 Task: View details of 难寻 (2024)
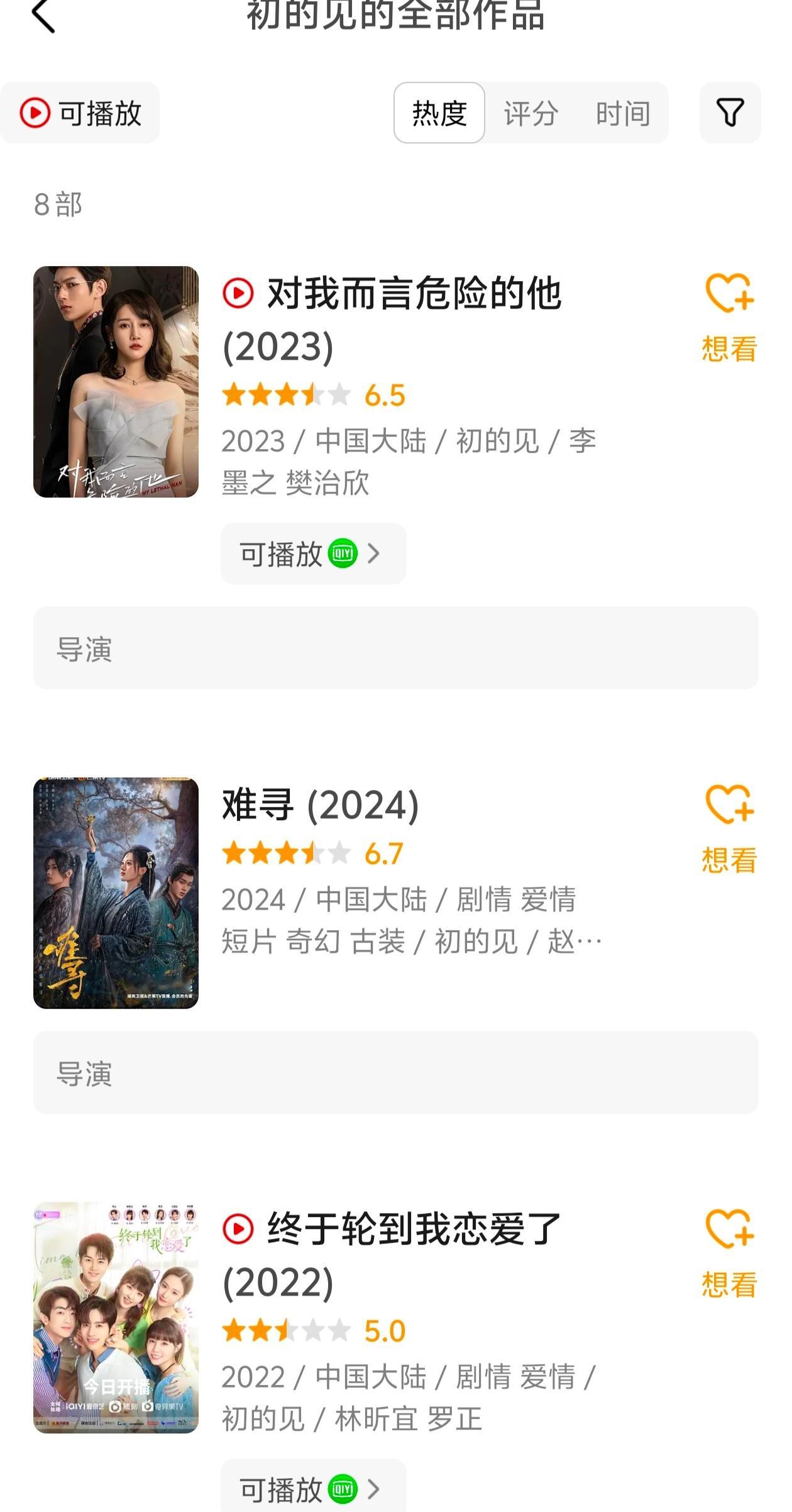click(321, 805)
